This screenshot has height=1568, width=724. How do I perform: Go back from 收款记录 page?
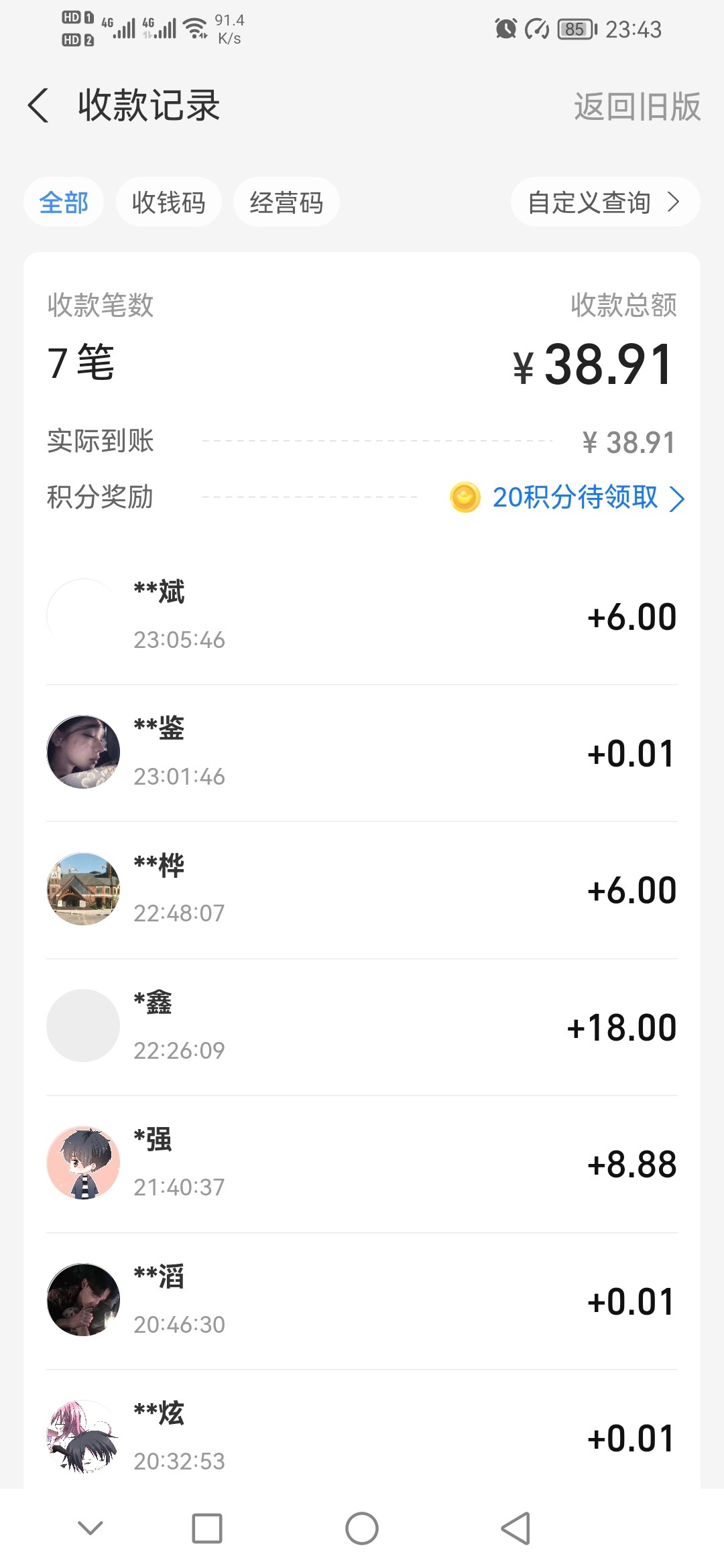tap(39, 106)
